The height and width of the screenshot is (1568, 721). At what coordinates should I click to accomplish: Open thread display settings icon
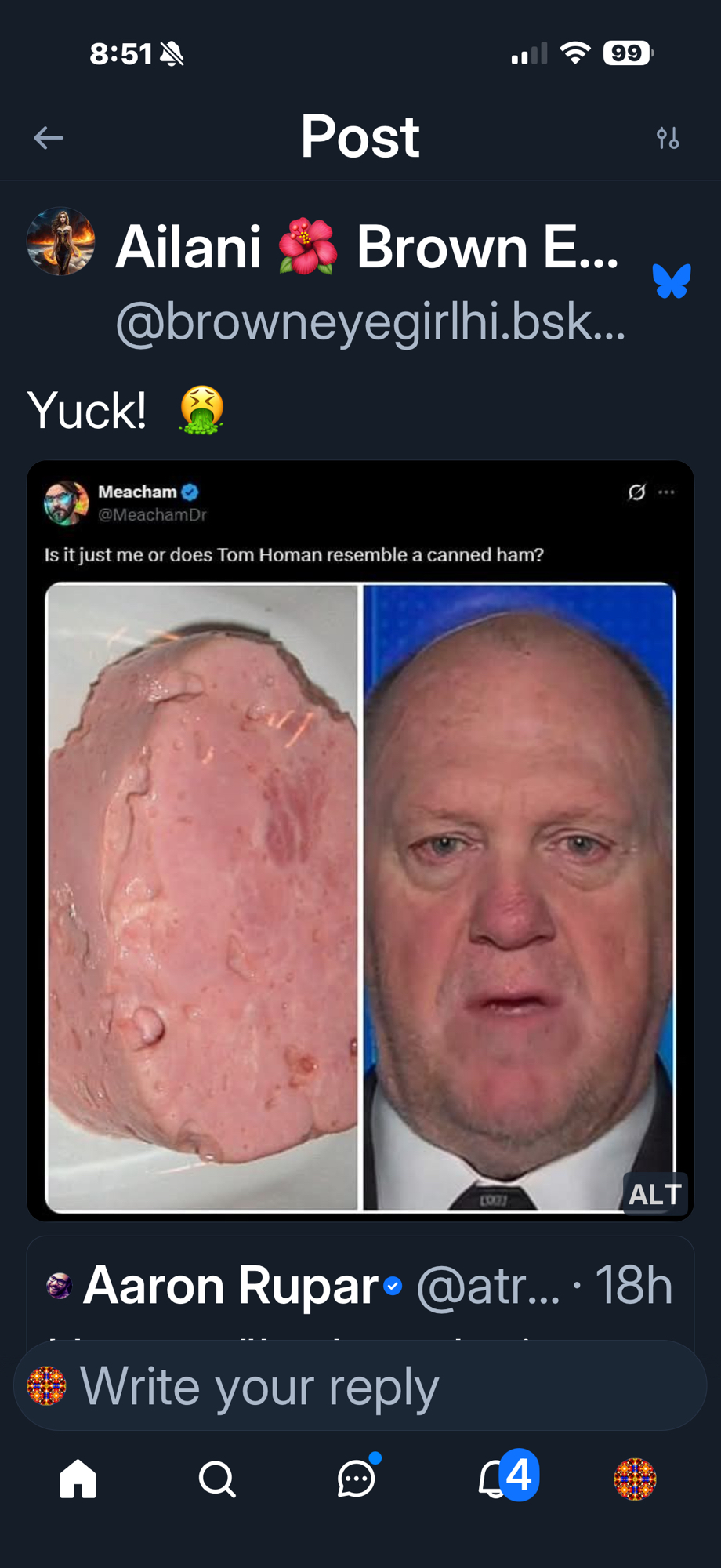pos(668,138)
